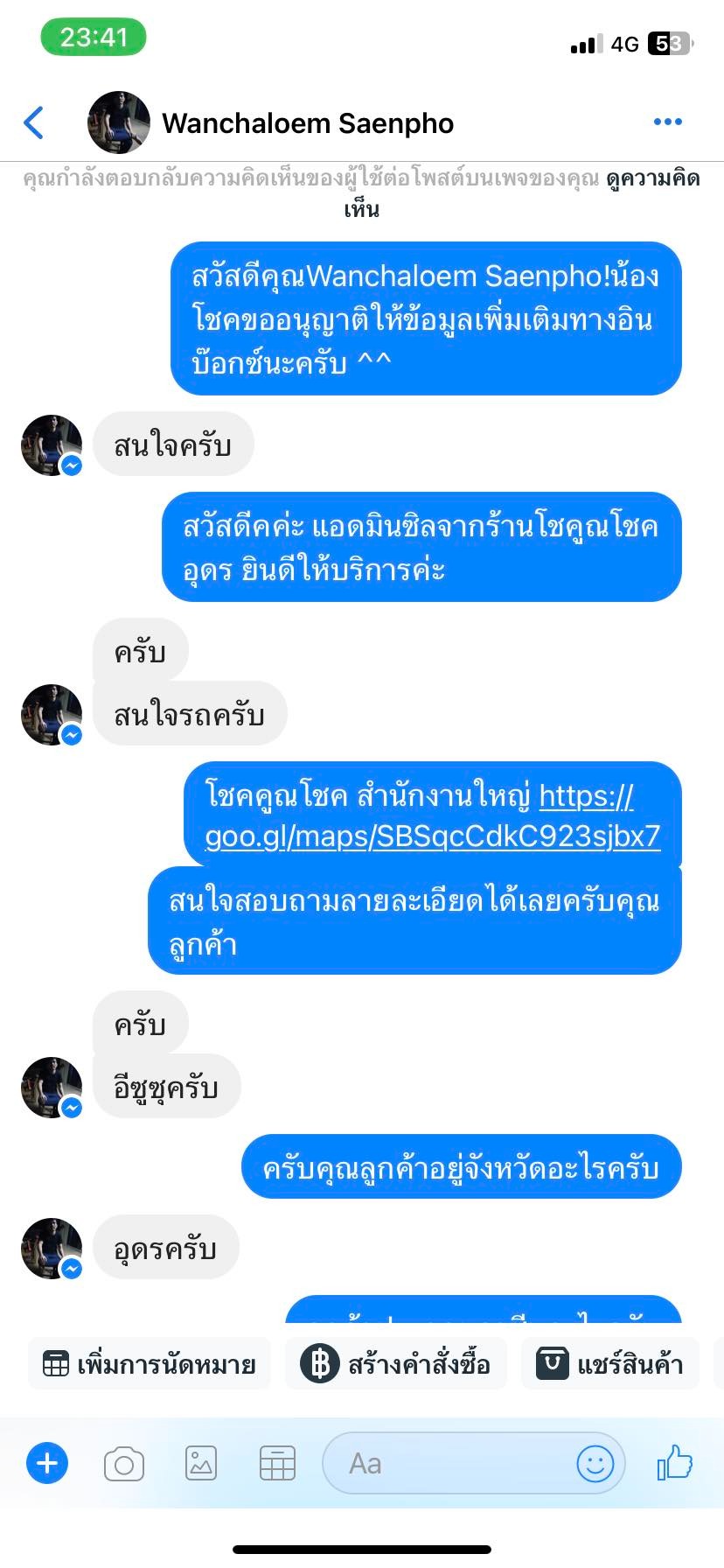This screenshot has height=1568, width=724.
Task: Tap the calendar icon beside the gallery
Action: (x=277, y=1463)
